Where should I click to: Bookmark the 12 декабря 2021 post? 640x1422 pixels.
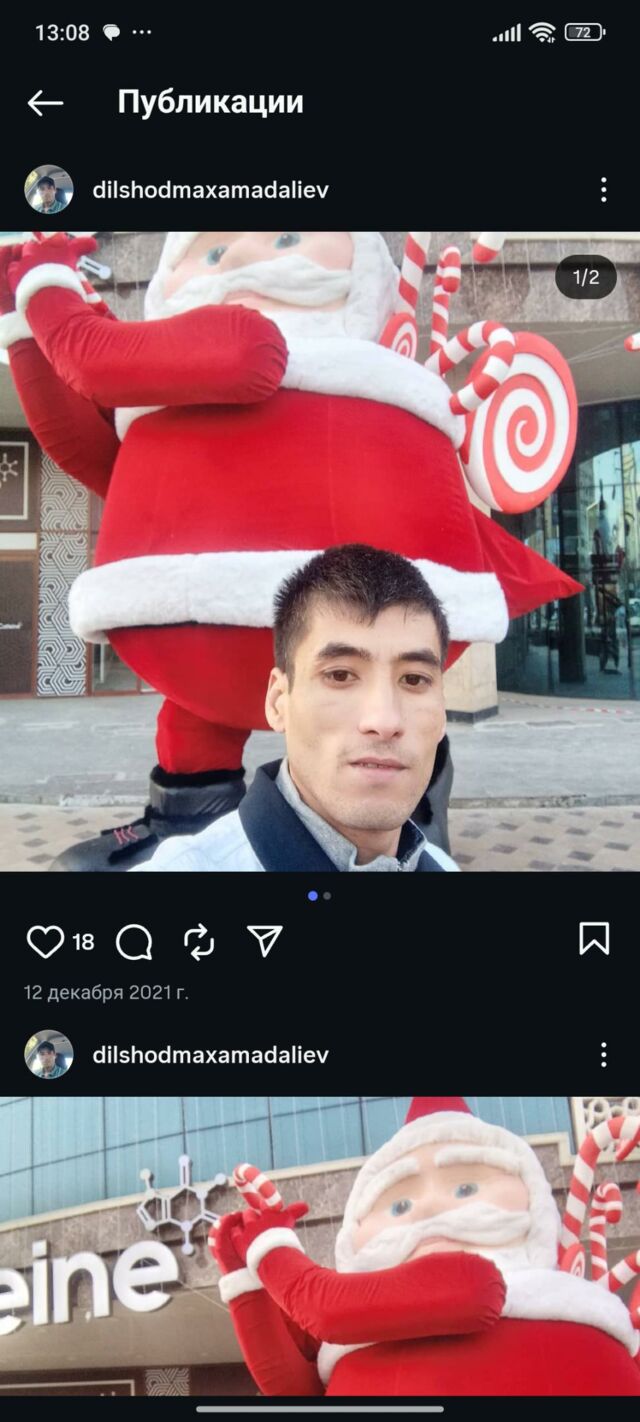tap(594, 939)
